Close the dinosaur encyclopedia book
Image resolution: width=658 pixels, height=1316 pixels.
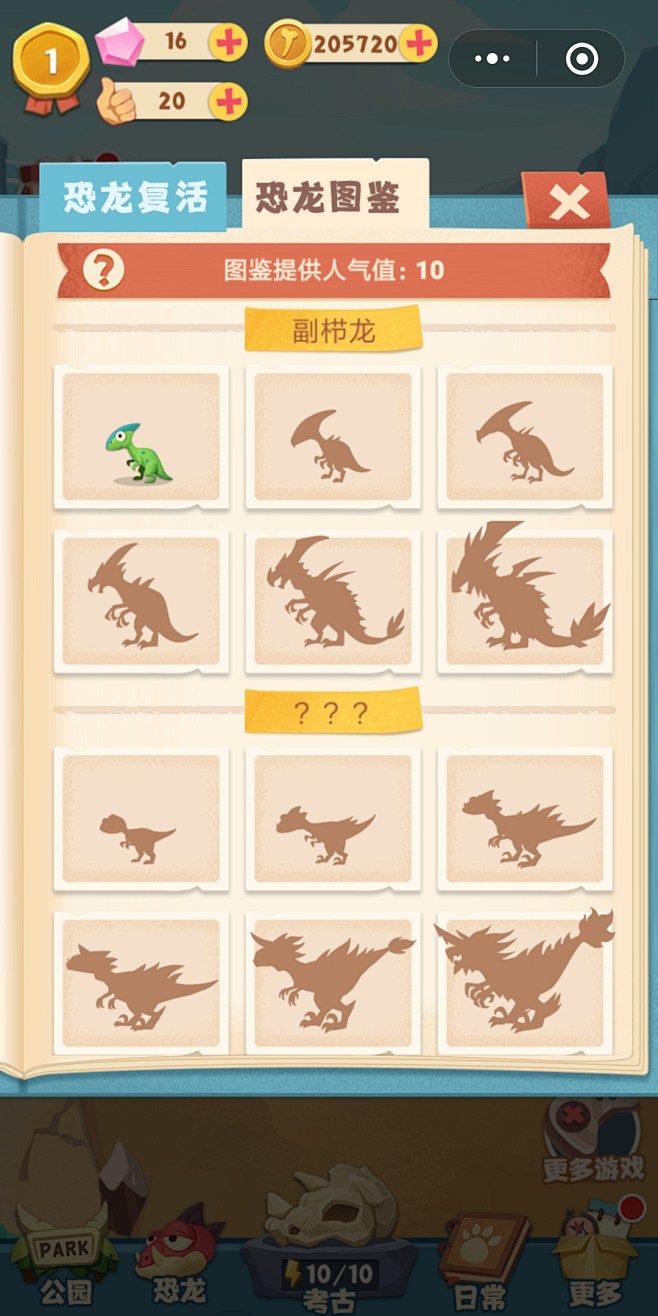568,203
